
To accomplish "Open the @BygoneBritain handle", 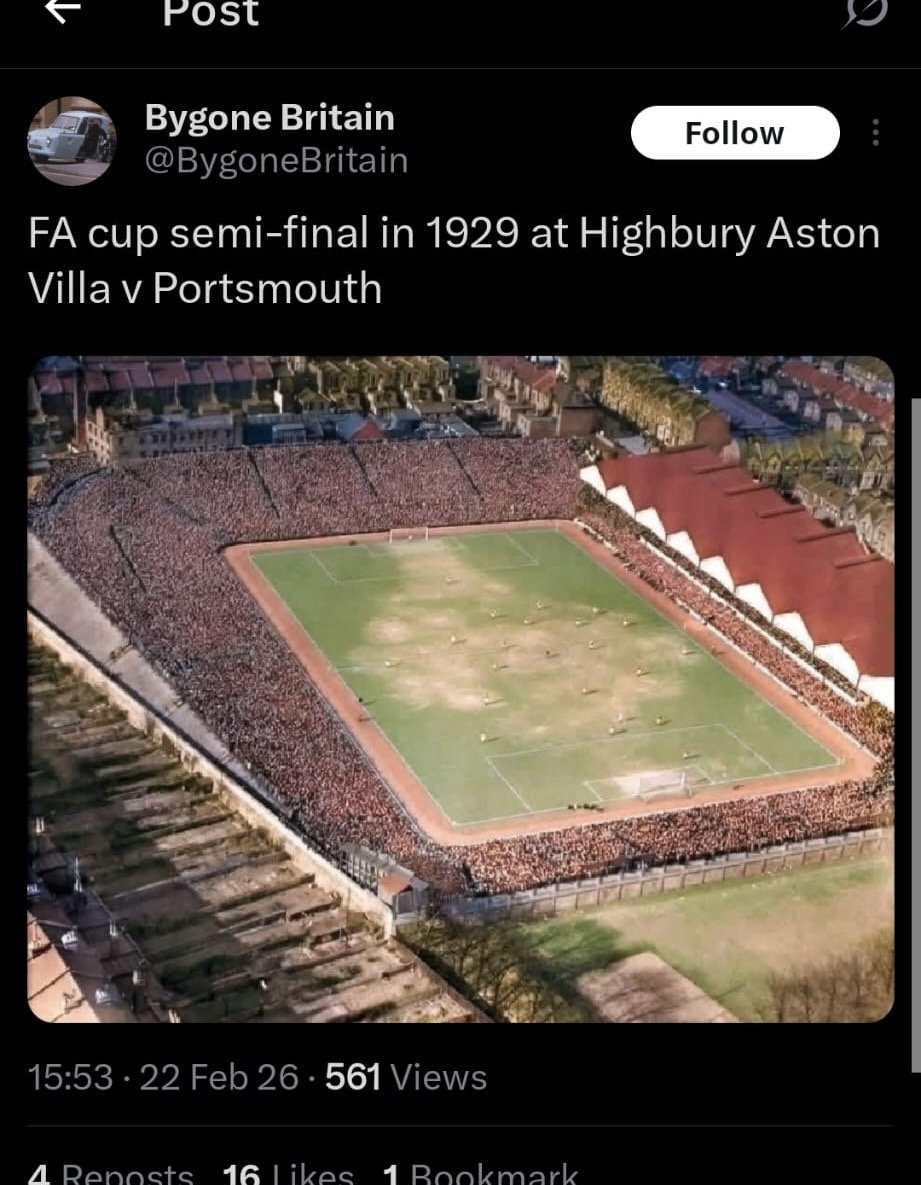I will click(x=276, y=160).
